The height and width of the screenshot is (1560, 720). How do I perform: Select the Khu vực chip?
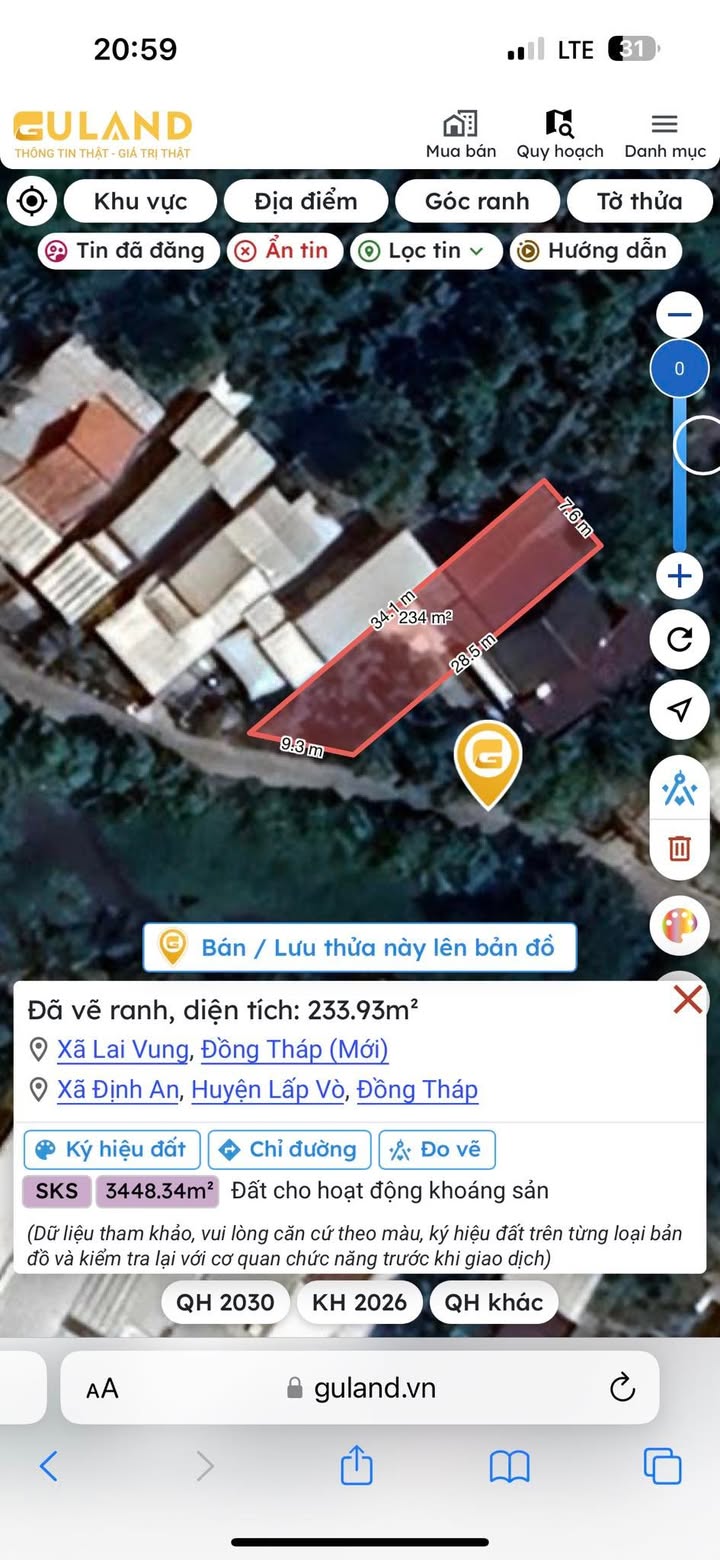point(140,201)
